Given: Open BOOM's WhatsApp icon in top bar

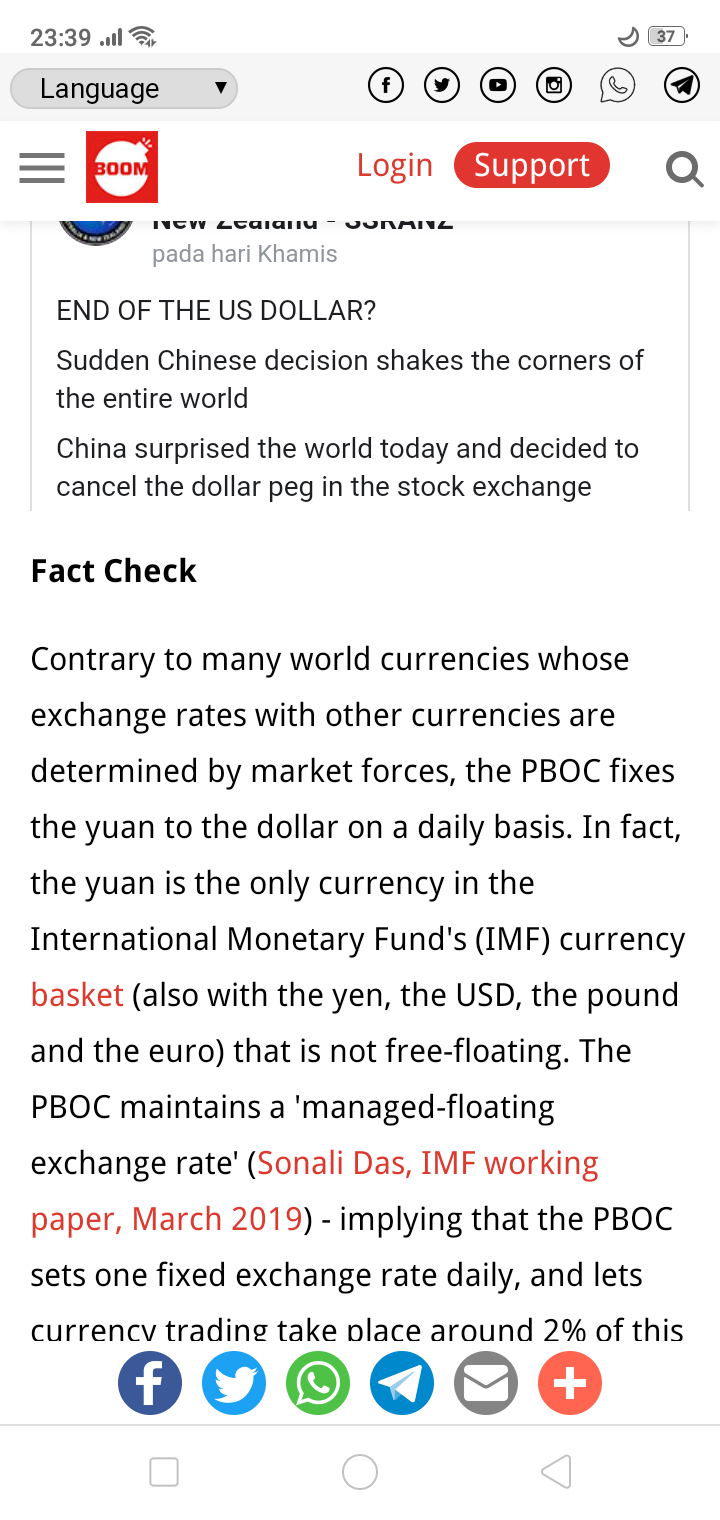Looking at the screenshot, I should (617, 85).
